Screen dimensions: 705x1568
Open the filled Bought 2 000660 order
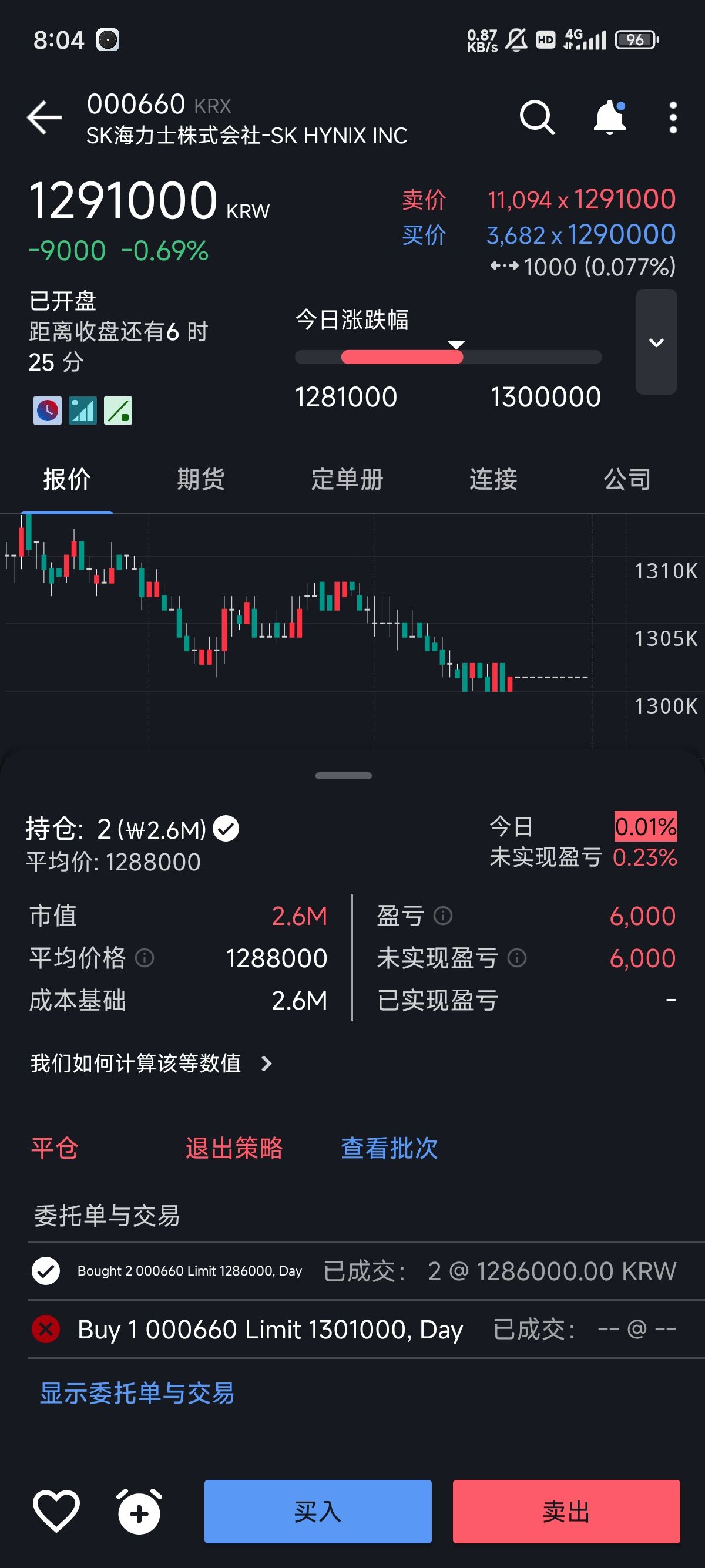(x=353, y=1271)
